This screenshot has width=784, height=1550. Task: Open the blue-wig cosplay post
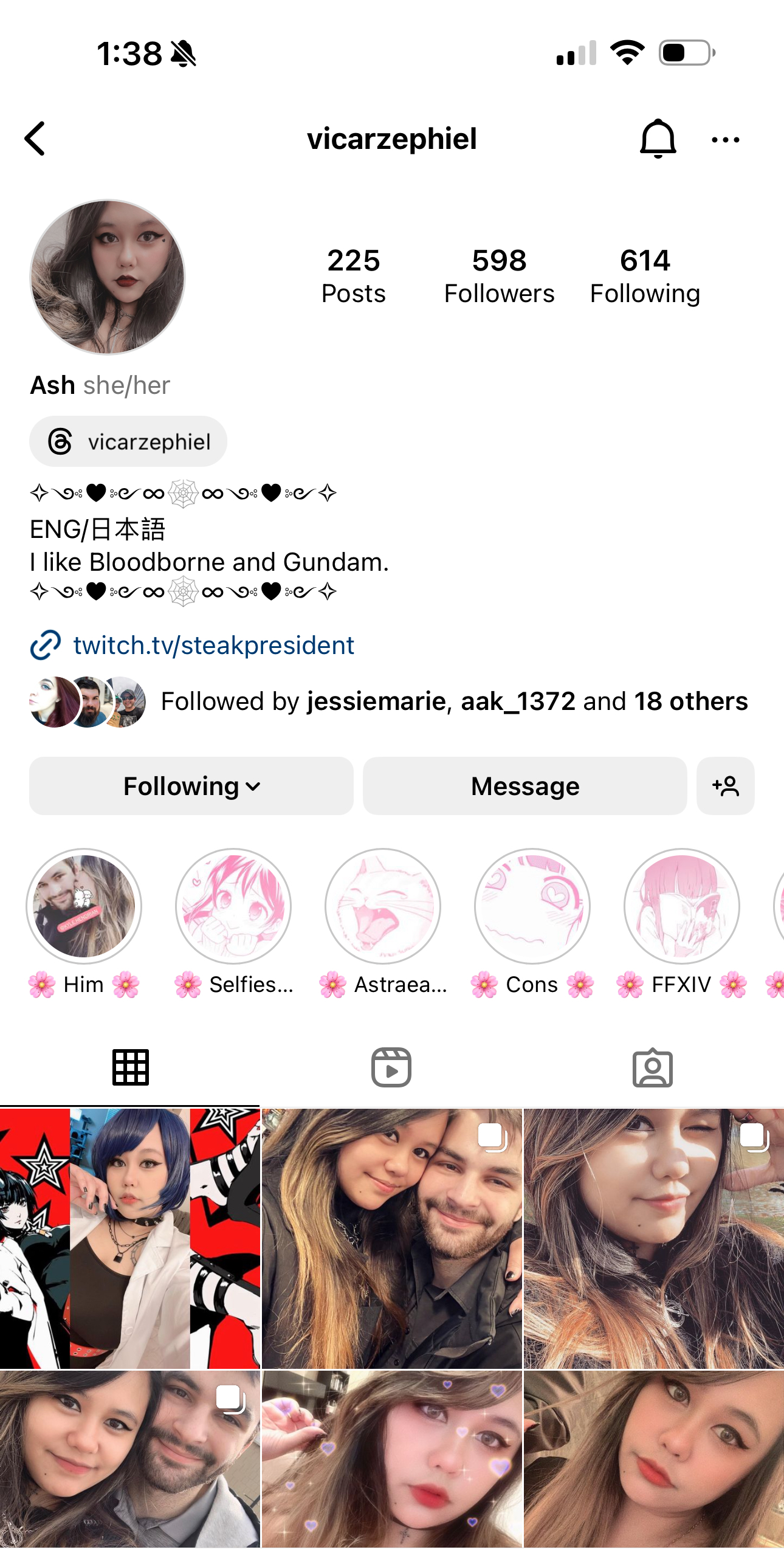pos(130,1238)
